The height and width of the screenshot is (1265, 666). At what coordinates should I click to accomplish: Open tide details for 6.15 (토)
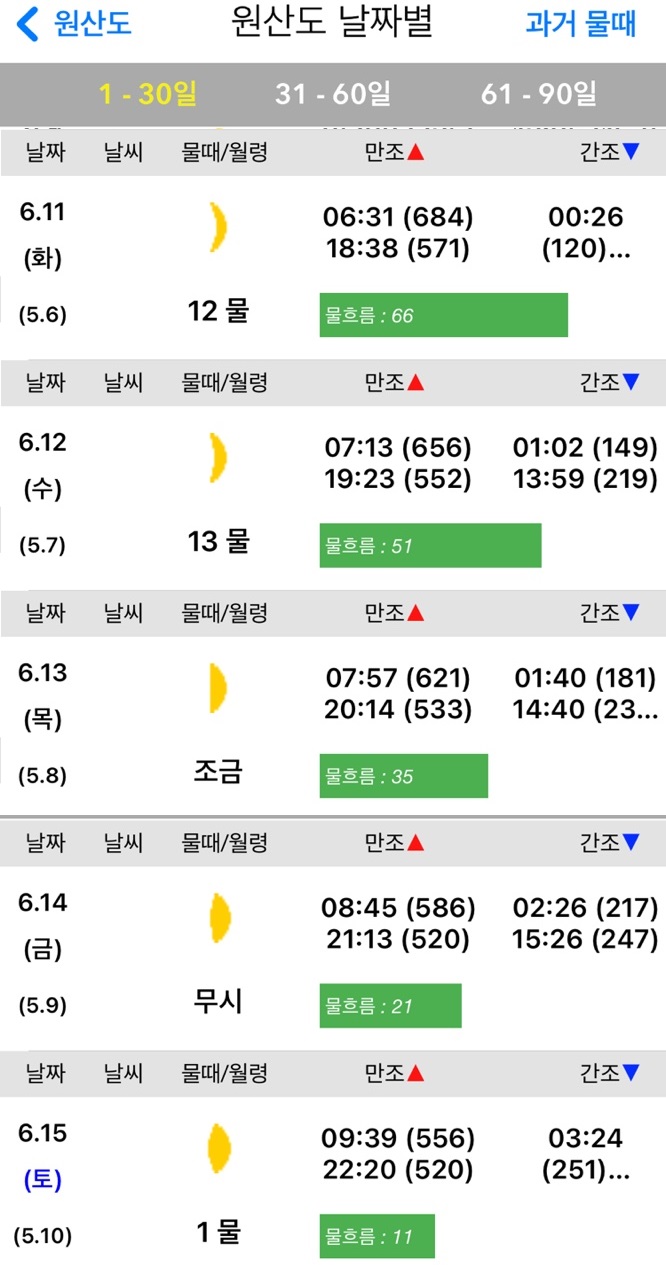(x=333, y=1181)
